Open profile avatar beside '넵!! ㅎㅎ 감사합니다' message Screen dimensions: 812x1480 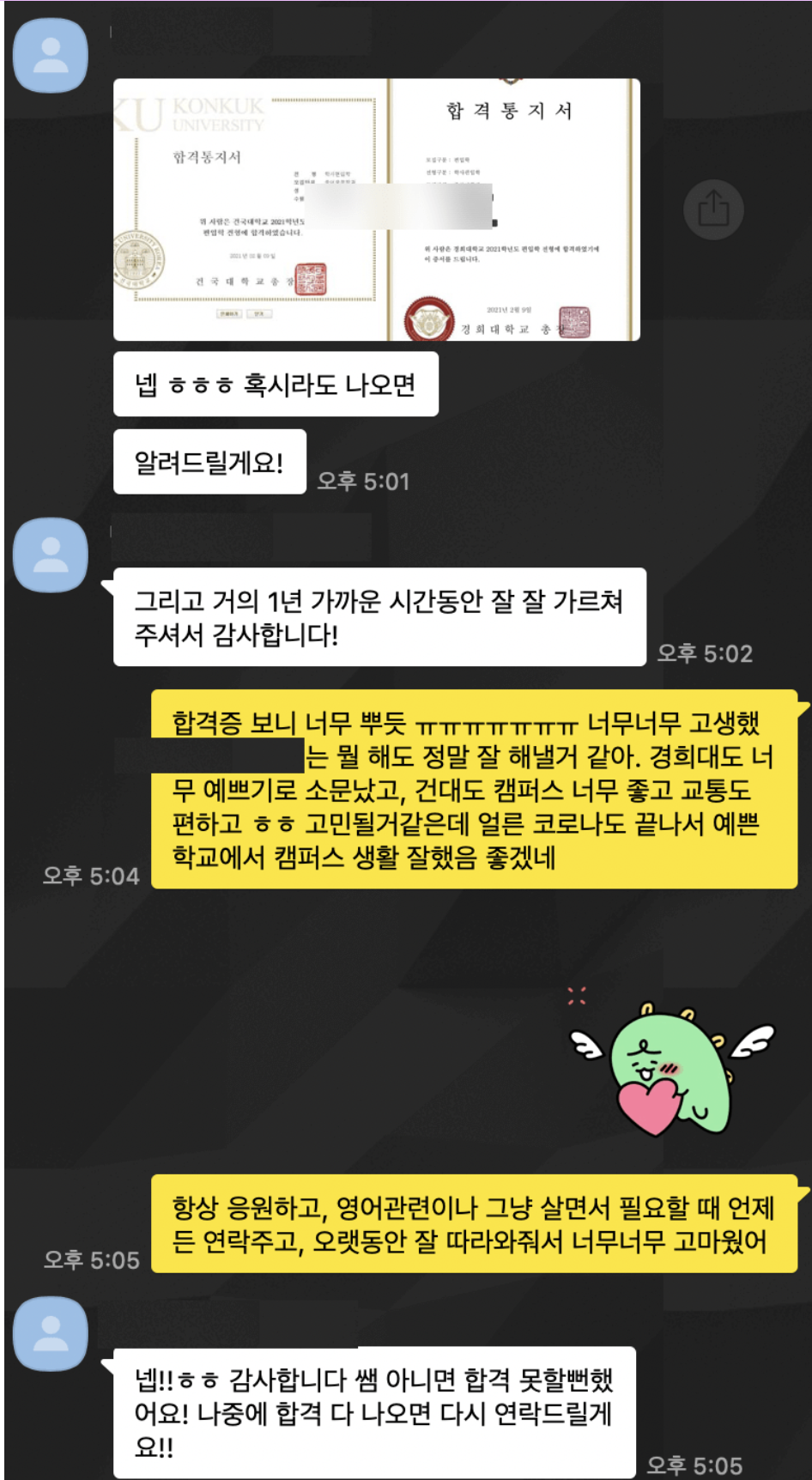coord(51,1334)
